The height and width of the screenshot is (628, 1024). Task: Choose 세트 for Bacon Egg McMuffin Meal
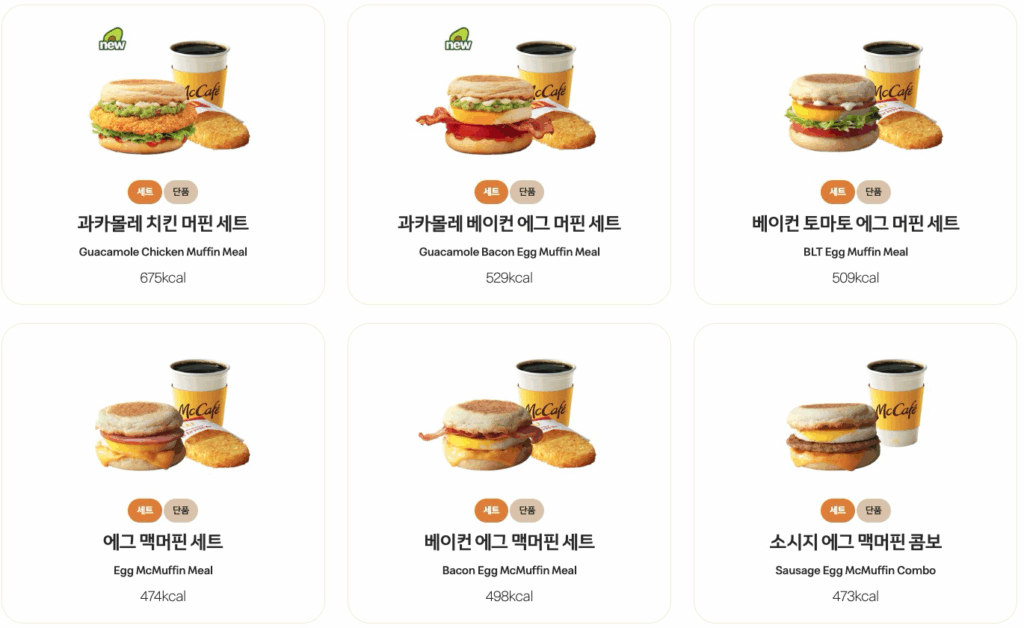(491, 510)
